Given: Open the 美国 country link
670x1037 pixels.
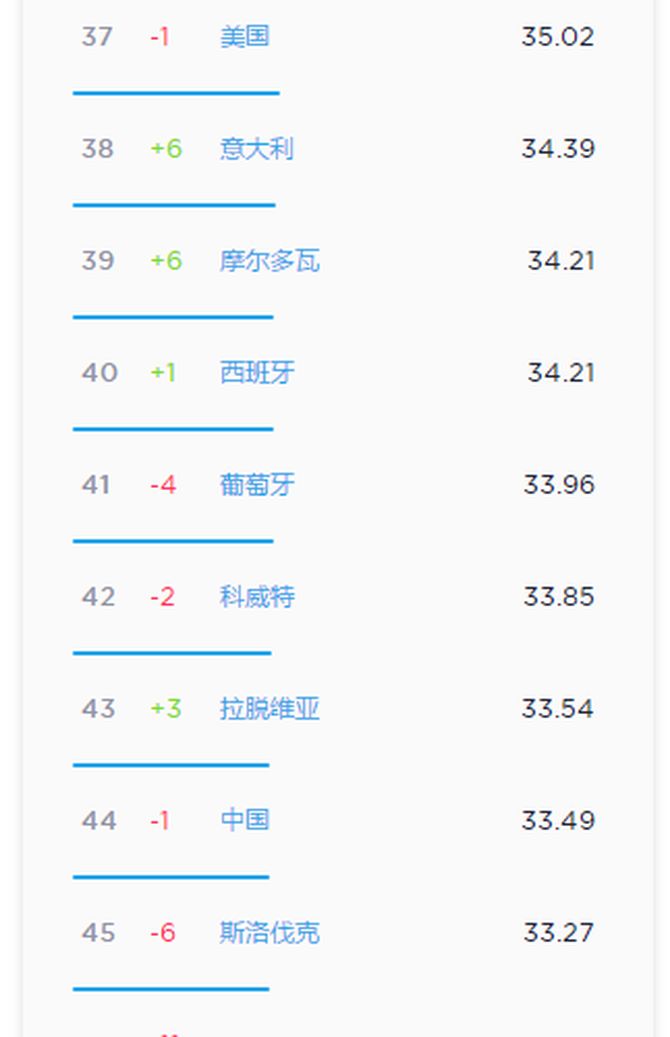Looking at the screenshot, I should [244, 37].
